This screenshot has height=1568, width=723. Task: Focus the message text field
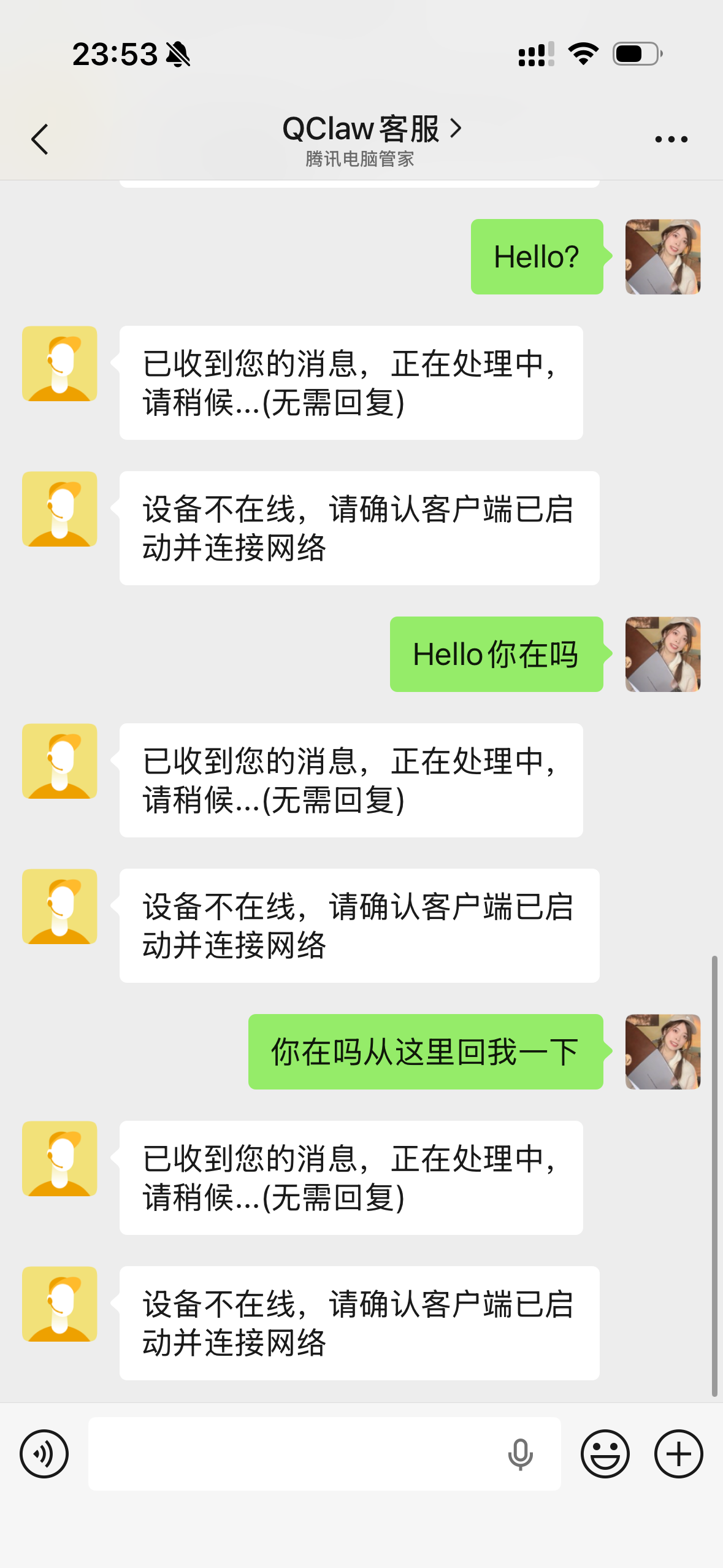[294, 1453]
